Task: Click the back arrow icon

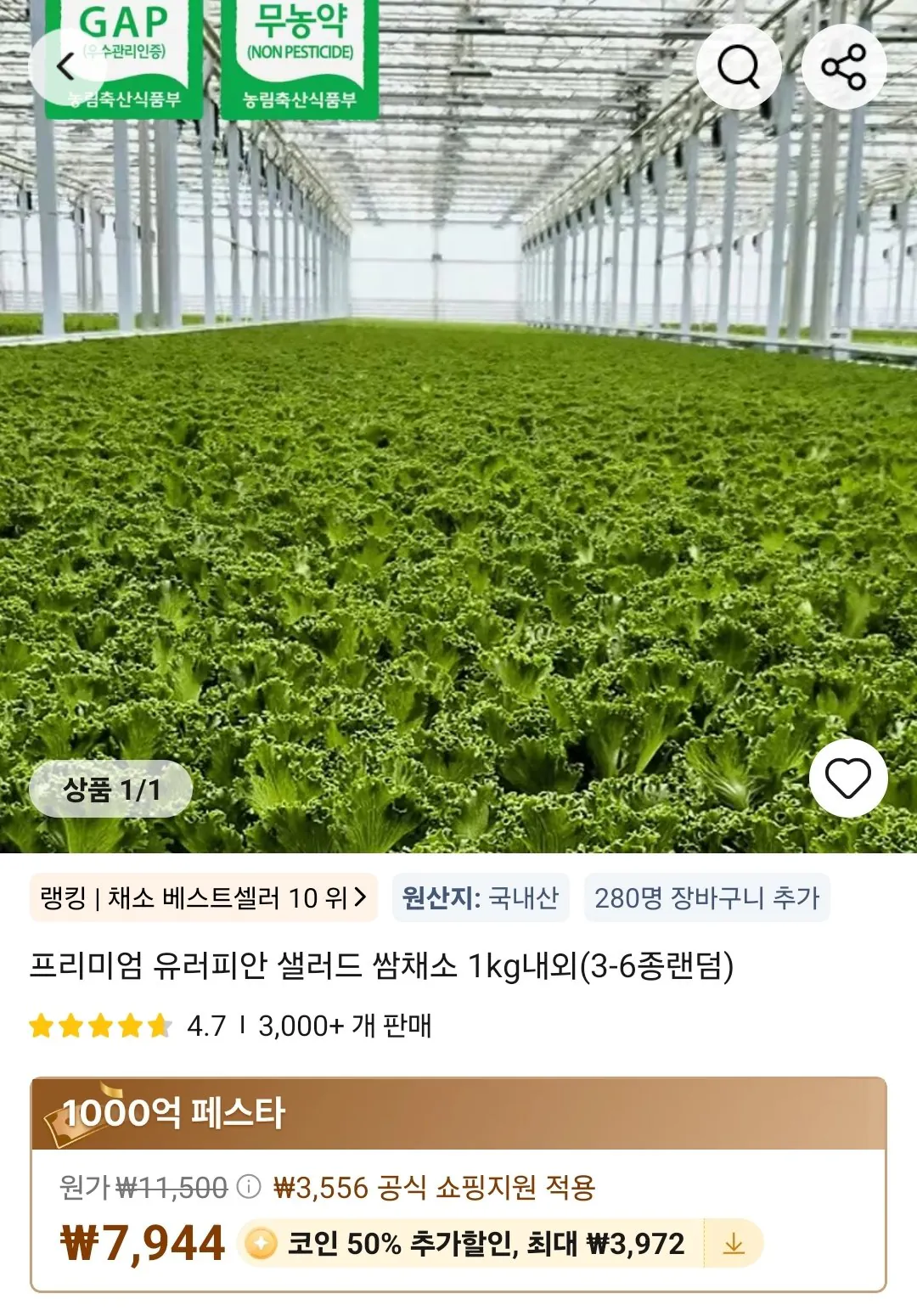Action: point(64,66)
